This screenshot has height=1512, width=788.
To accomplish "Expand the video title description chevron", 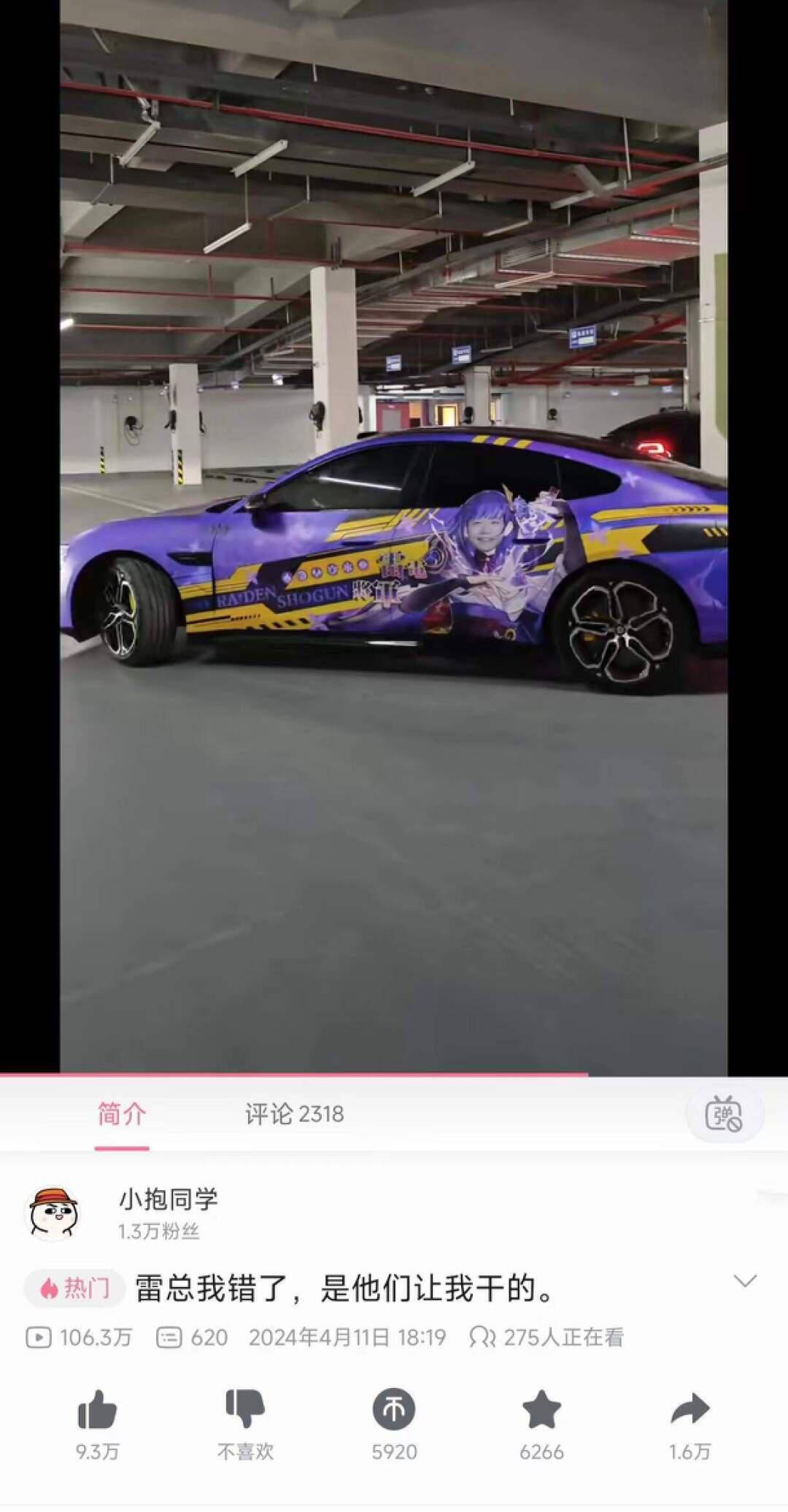I will tap(744, 1281).
